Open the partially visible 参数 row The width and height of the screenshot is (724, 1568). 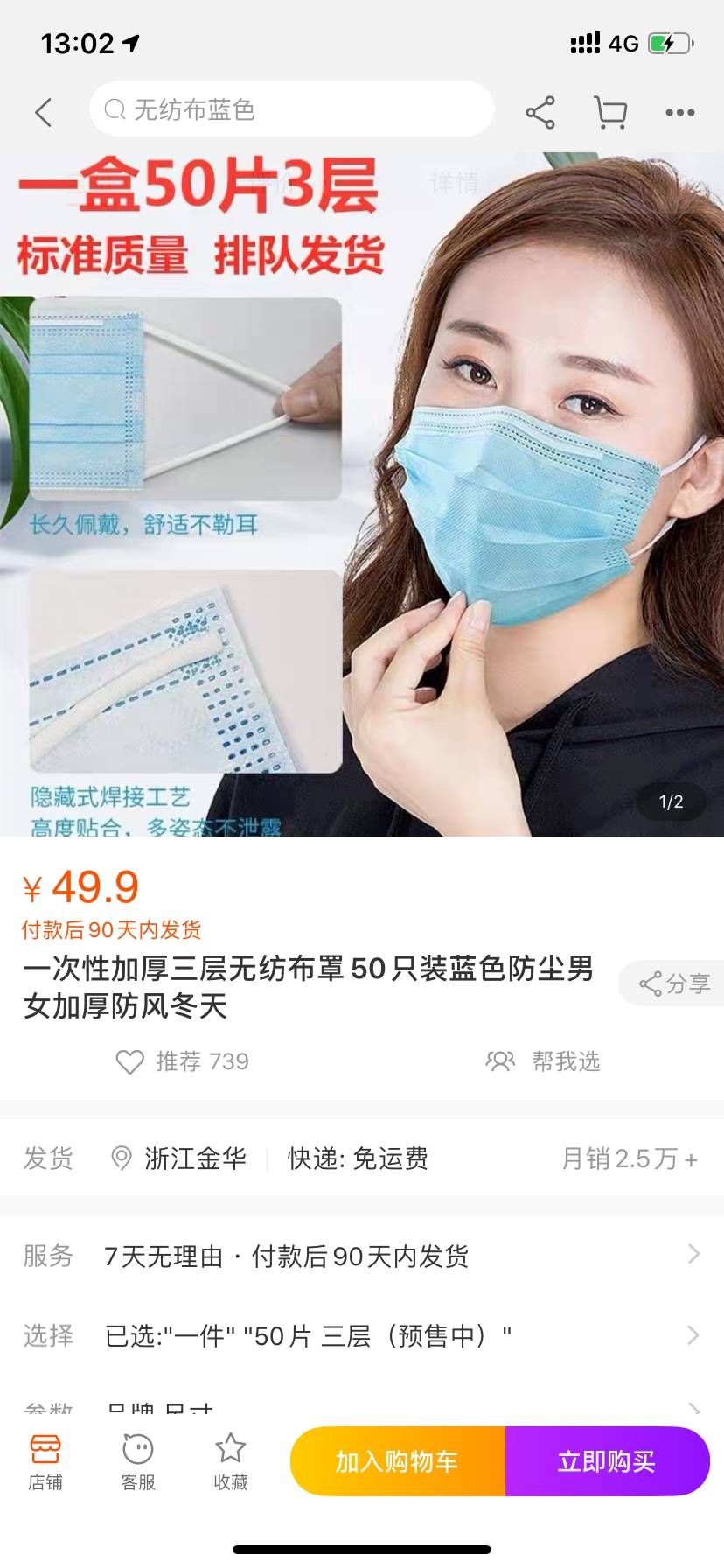pos(362,1409)
